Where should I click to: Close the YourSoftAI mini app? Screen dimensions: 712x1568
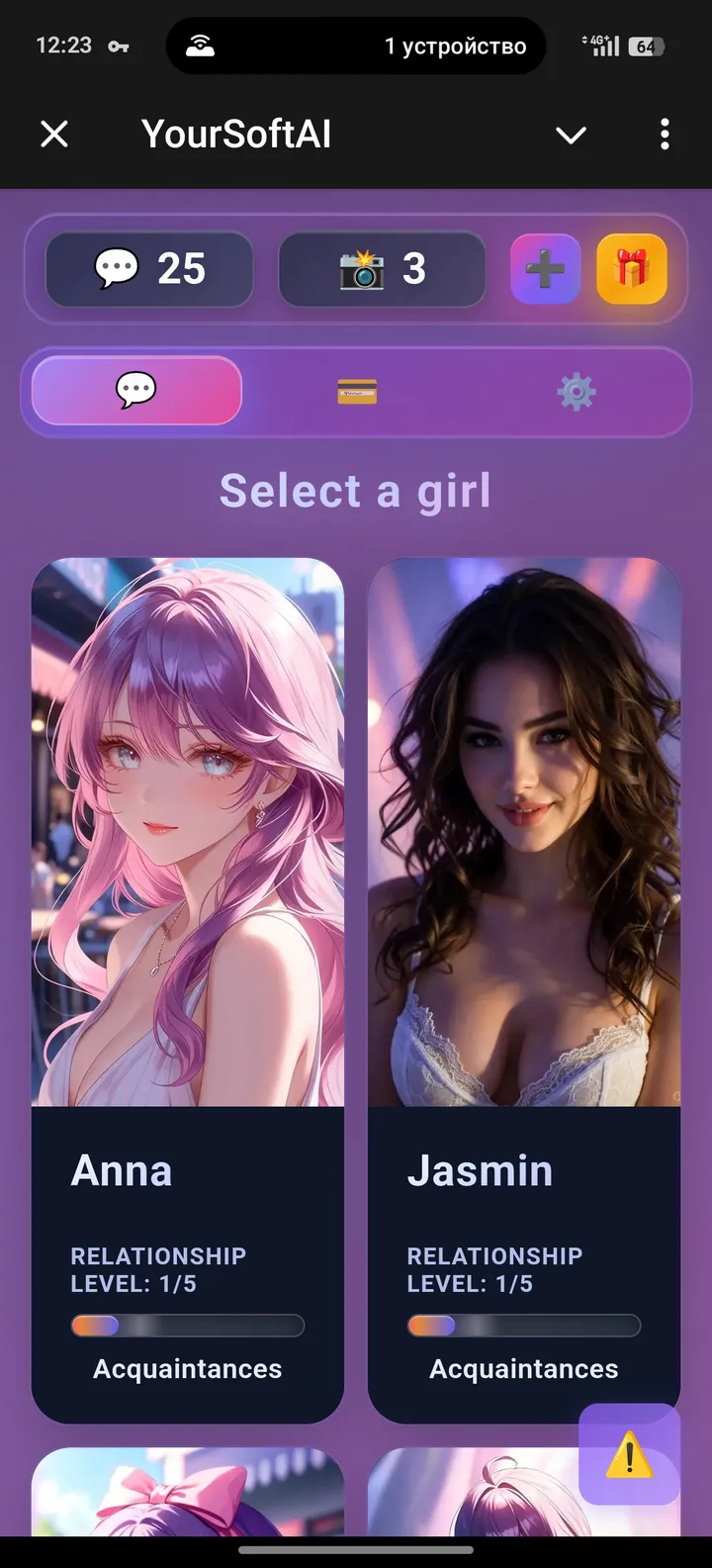pos(54,134)
